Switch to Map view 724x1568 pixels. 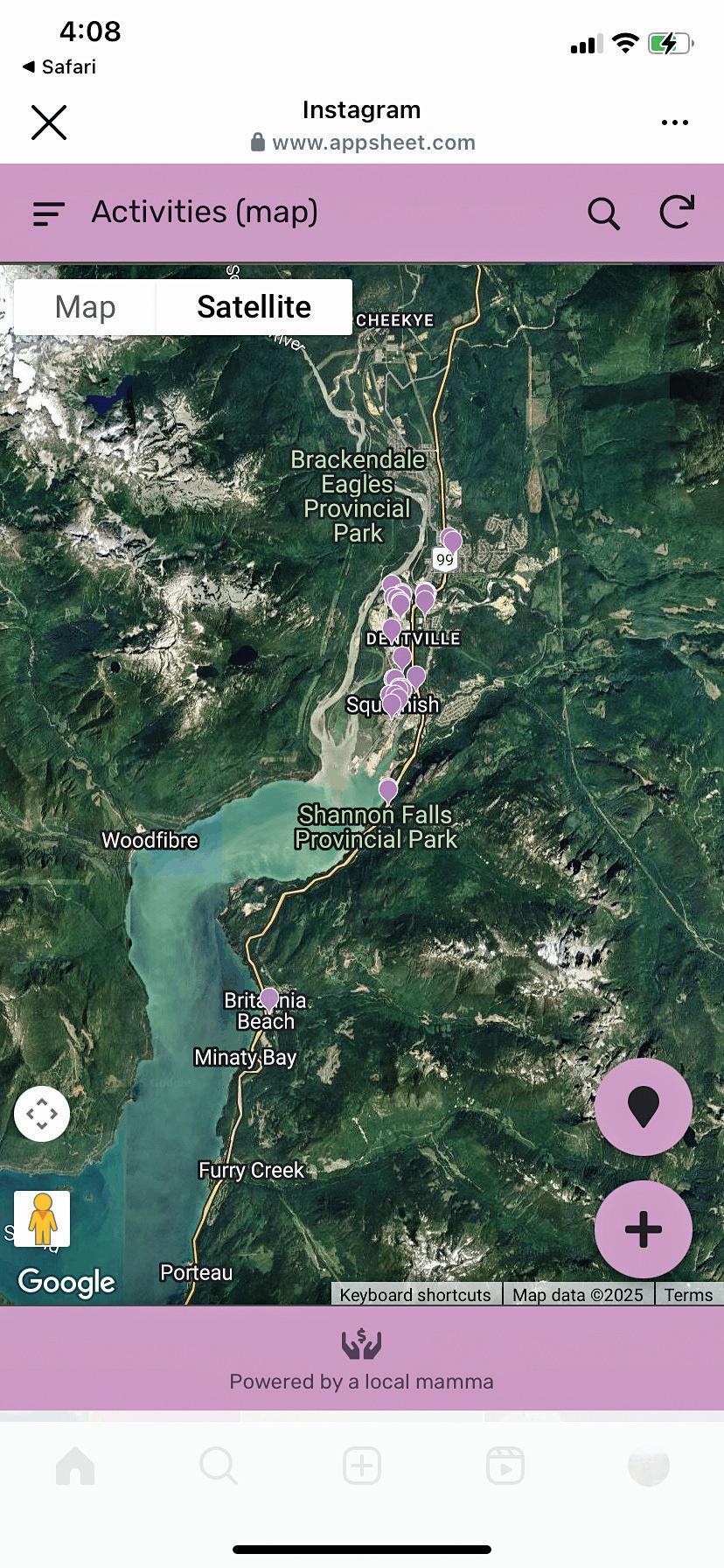click(85, 307)
